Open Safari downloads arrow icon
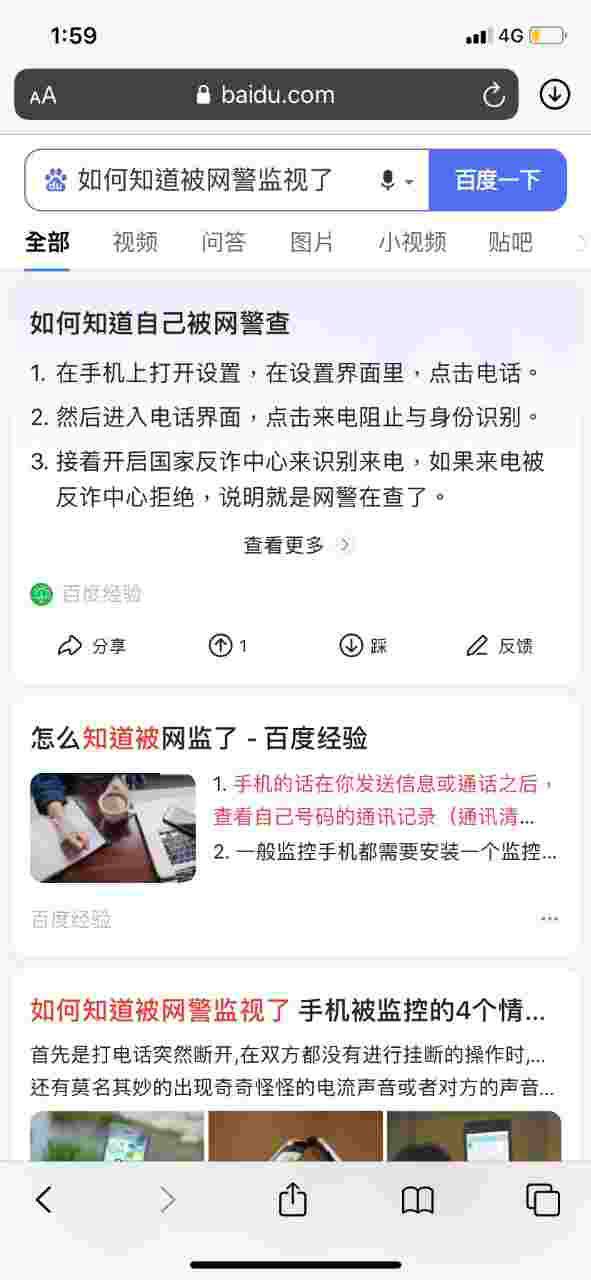 (555, 94)
